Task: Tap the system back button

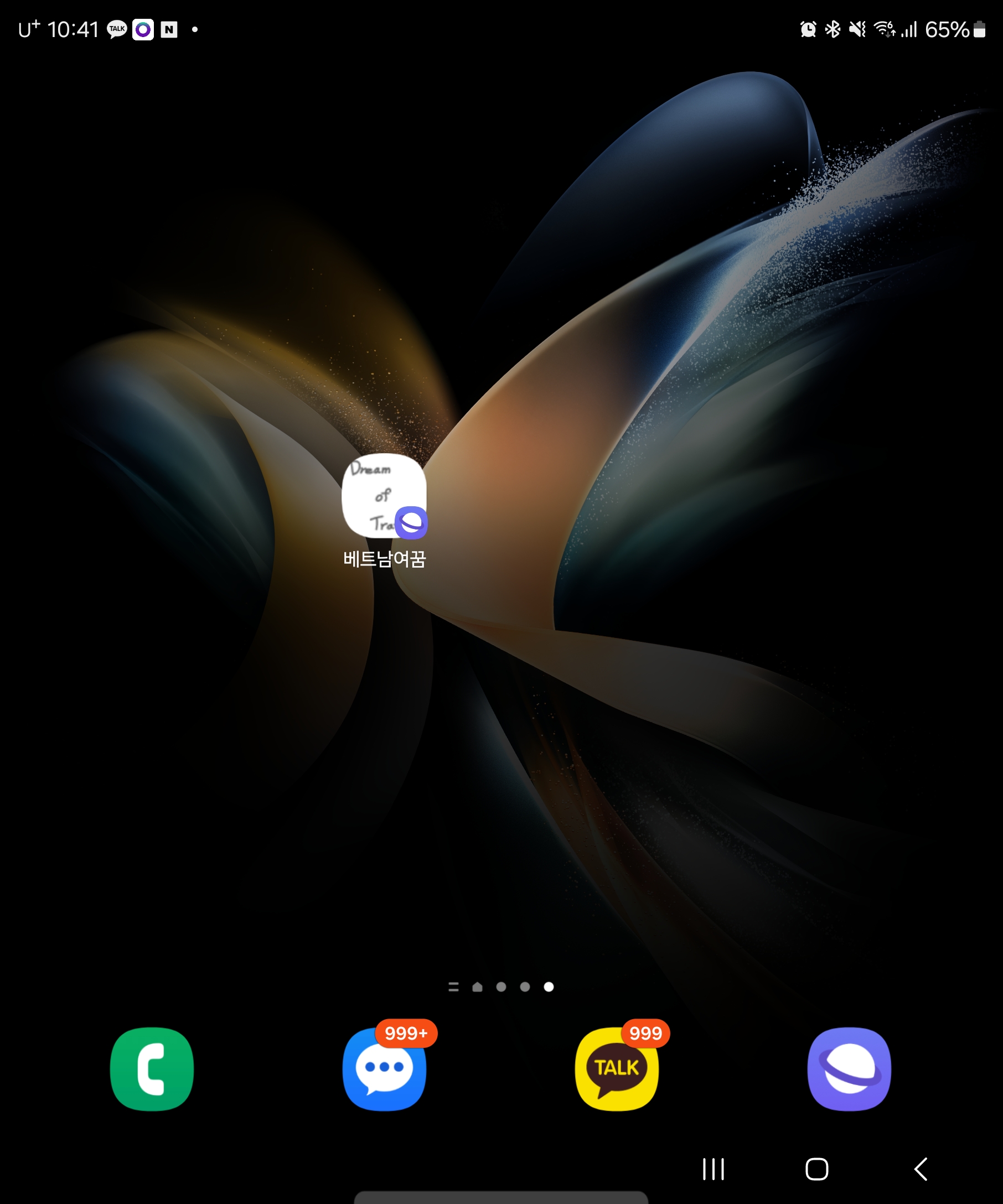Action: [x=921, y=1169]
